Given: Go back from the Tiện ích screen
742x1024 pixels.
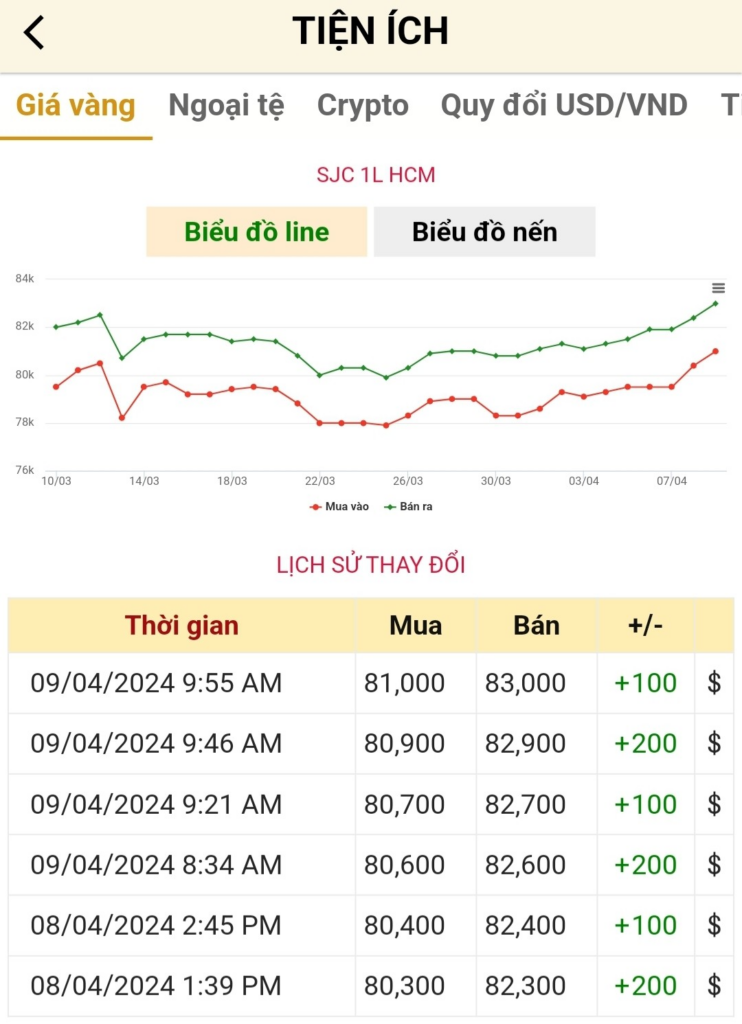Looking at the screenshot, I should click(34, 32).
